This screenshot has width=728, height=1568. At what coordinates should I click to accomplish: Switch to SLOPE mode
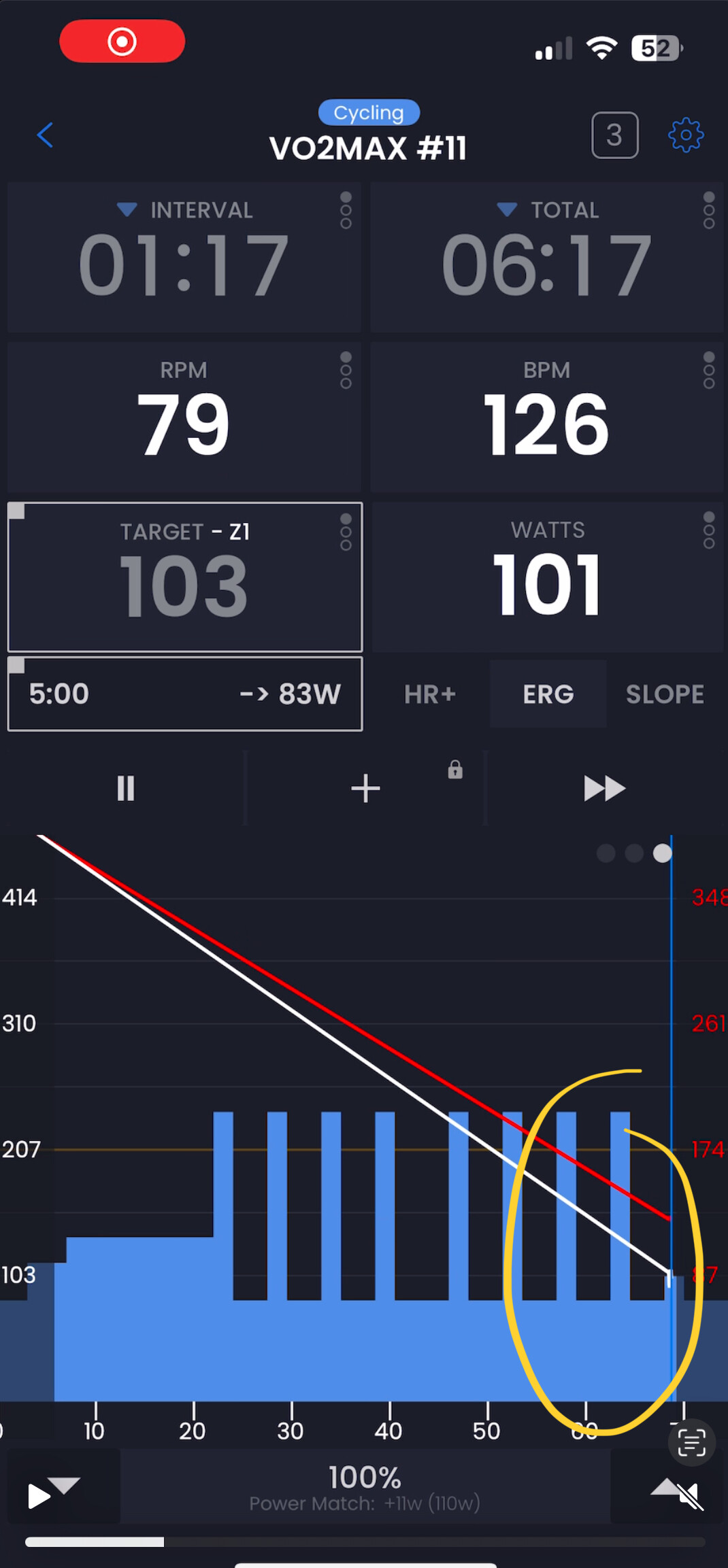(665, 694)
